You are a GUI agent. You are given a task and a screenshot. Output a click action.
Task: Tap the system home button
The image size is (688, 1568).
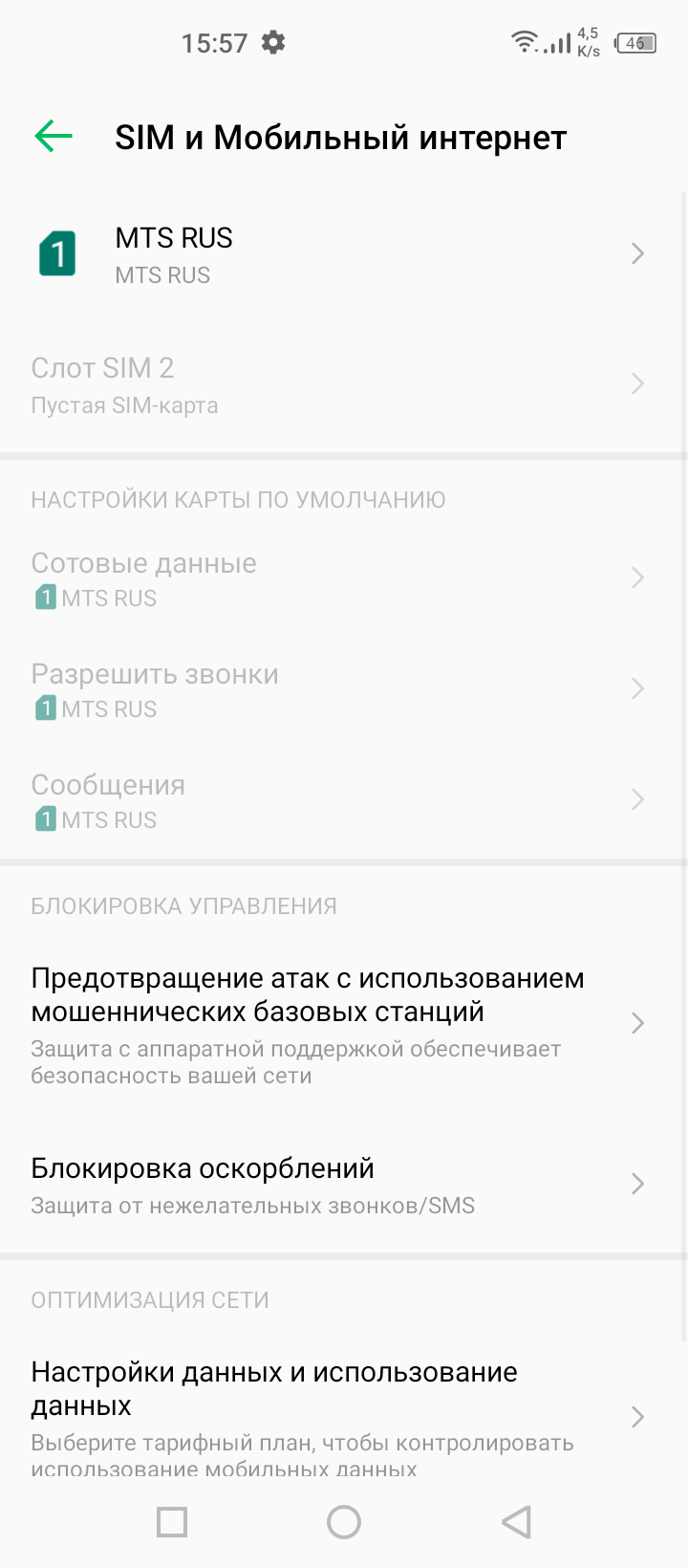pos(344,1522)
